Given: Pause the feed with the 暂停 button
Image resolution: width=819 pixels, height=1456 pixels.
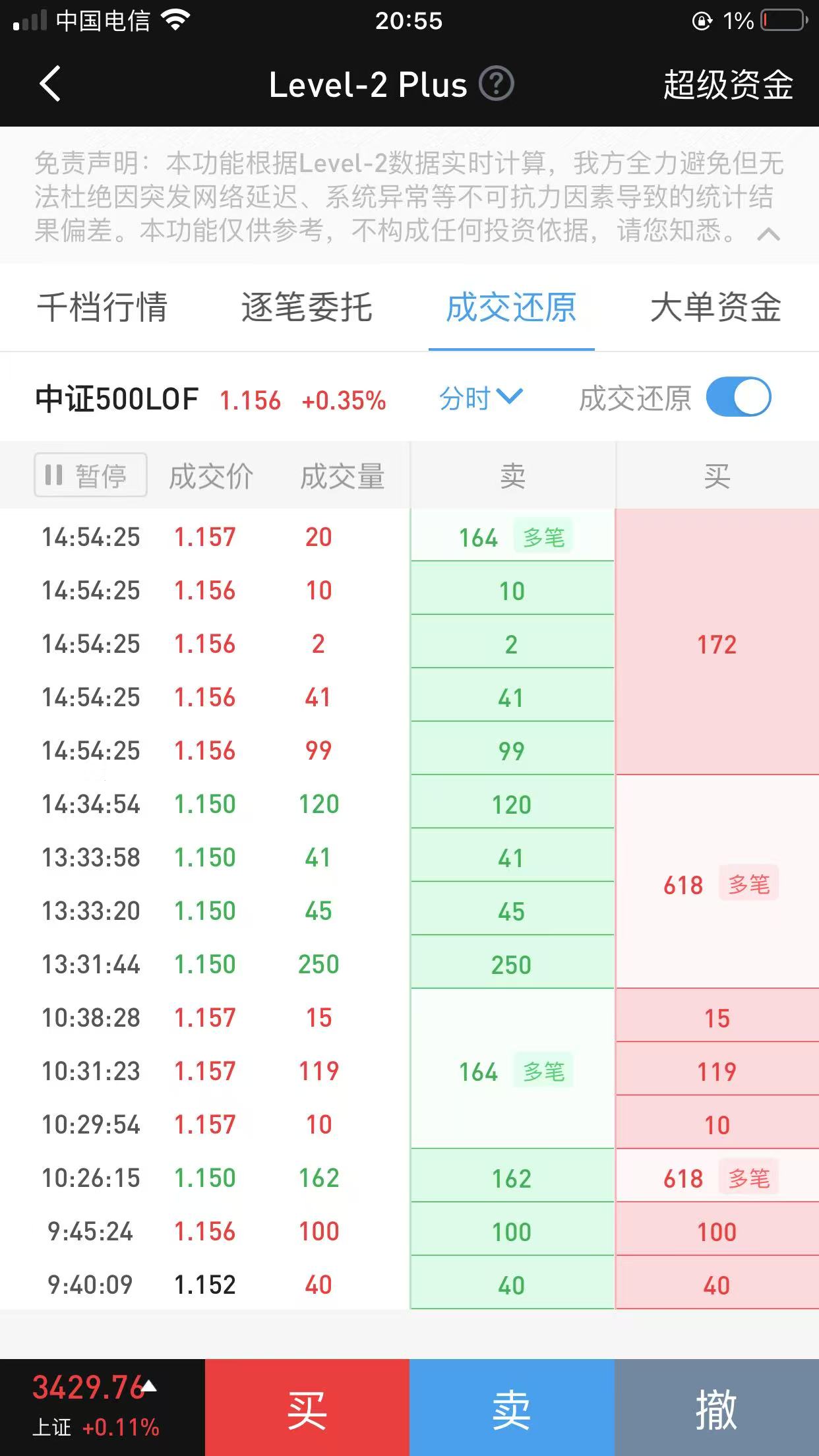Looking at the screenshot, I should (90, 475).
